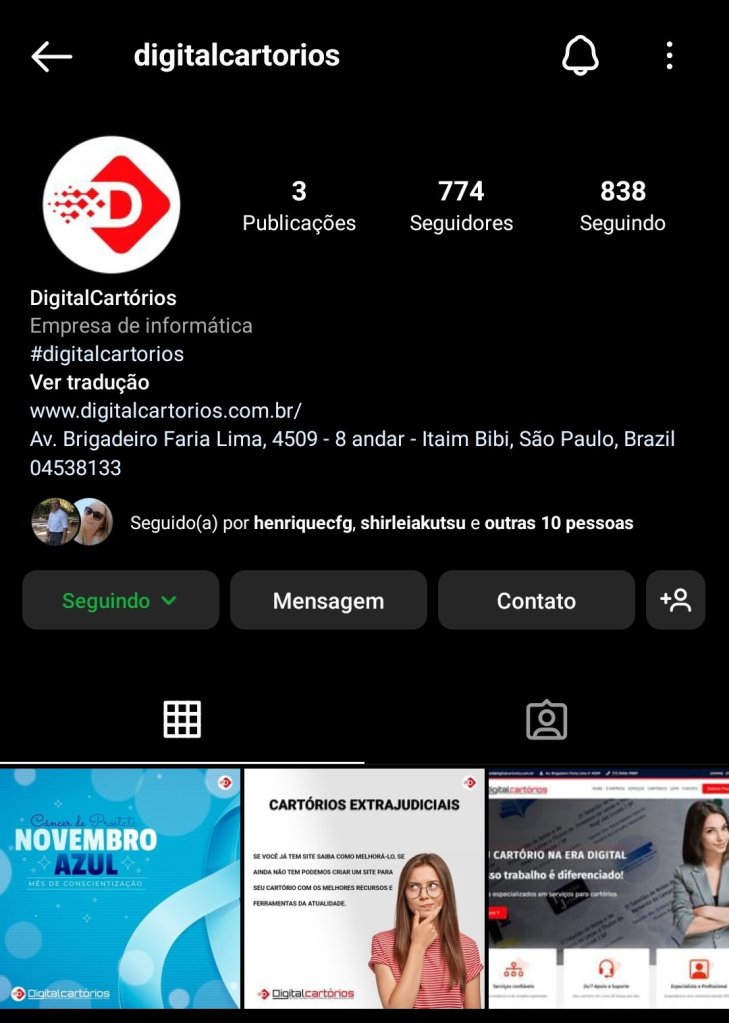729x1023 pixels.
Task: Expand the green Seguindo dropdown
Action: click(x=120, y=600)
